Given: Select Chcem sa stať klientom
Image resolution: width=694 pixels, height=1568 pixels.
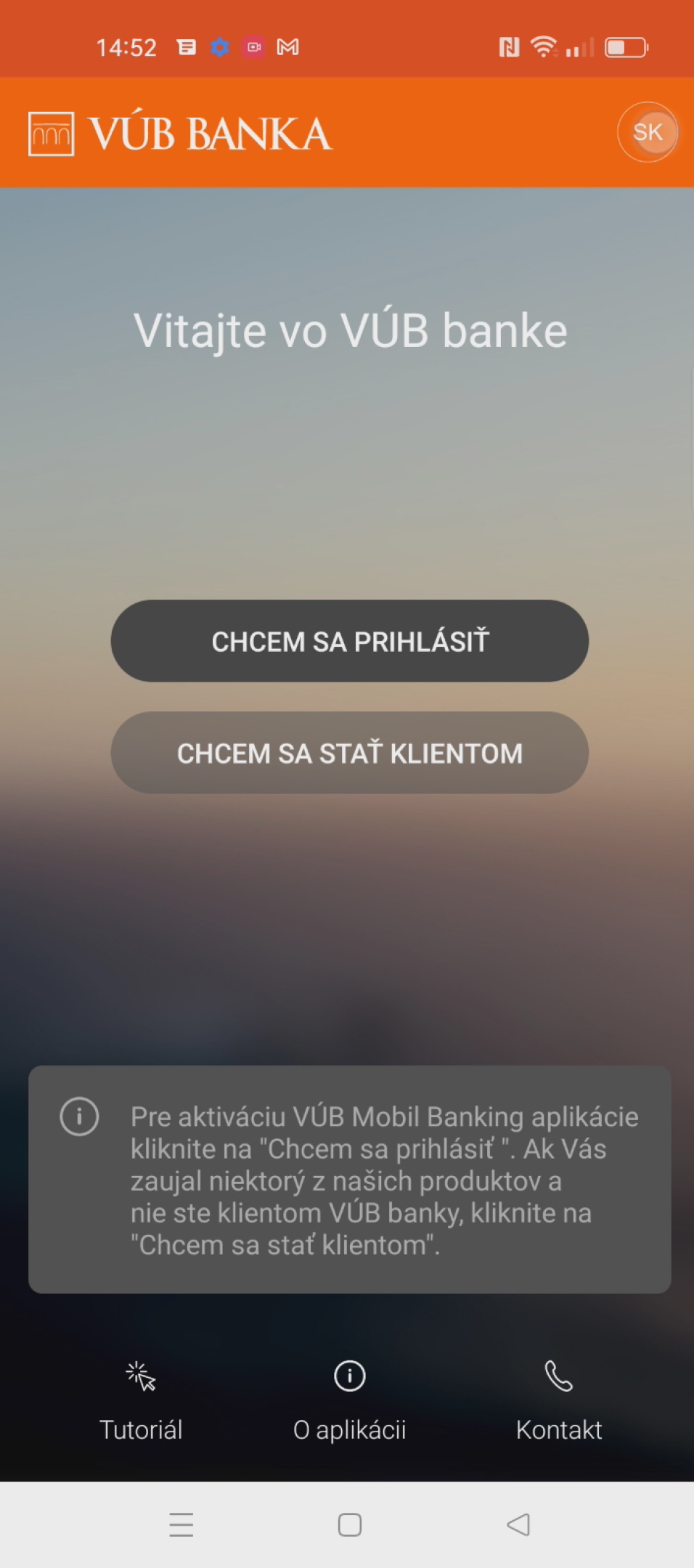Looking at the screenshot, I should pyautogui.click(x=349, y=753).
